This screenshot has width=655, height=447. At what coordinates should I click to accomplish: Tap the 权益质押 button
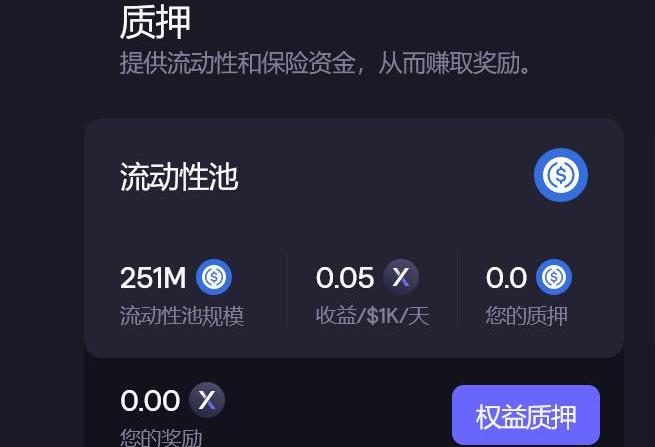pos(525,416)
